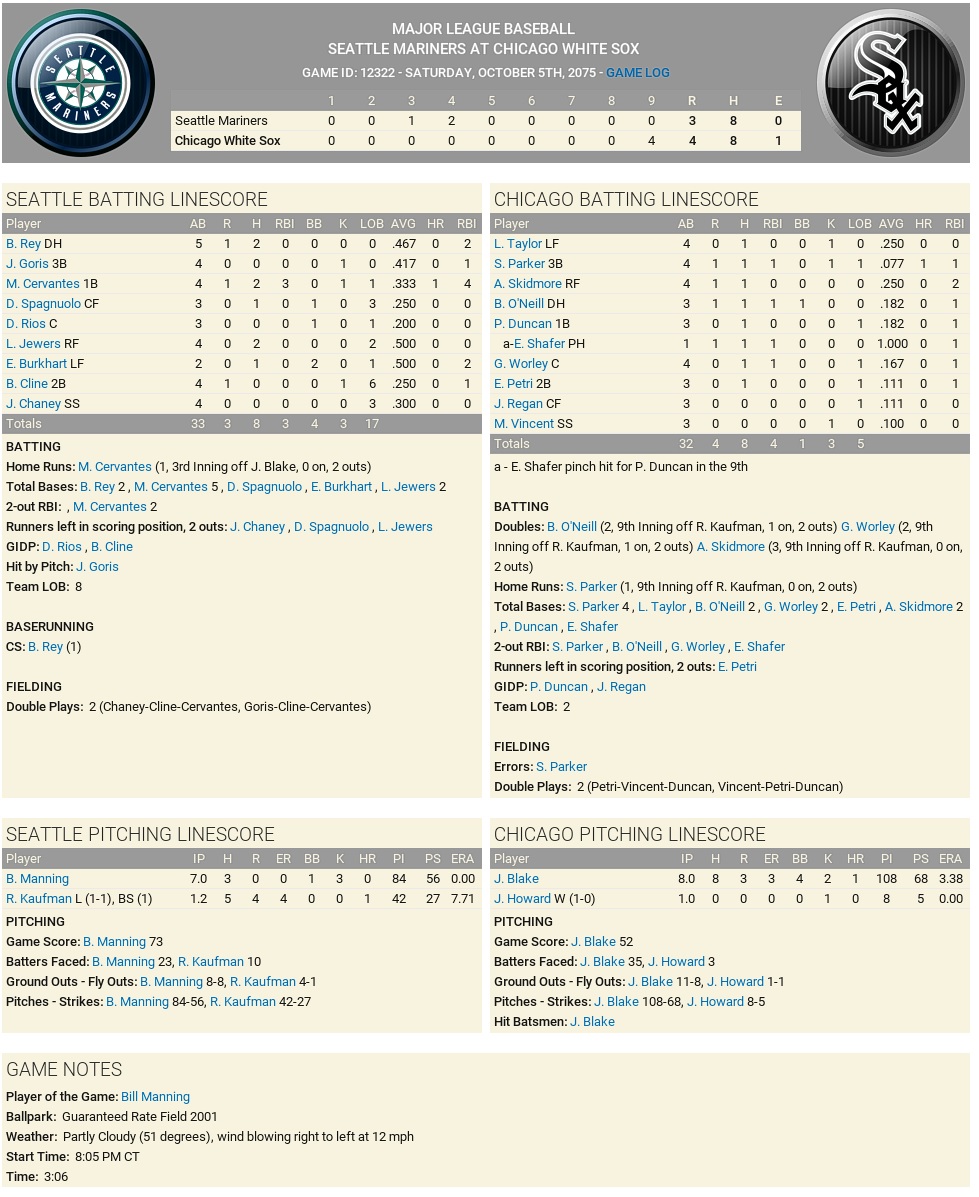The width and height of the screenshot is (979, 1197).
Task: Open E. Shafer pinch hitter row link
Action: coord(539,344)
